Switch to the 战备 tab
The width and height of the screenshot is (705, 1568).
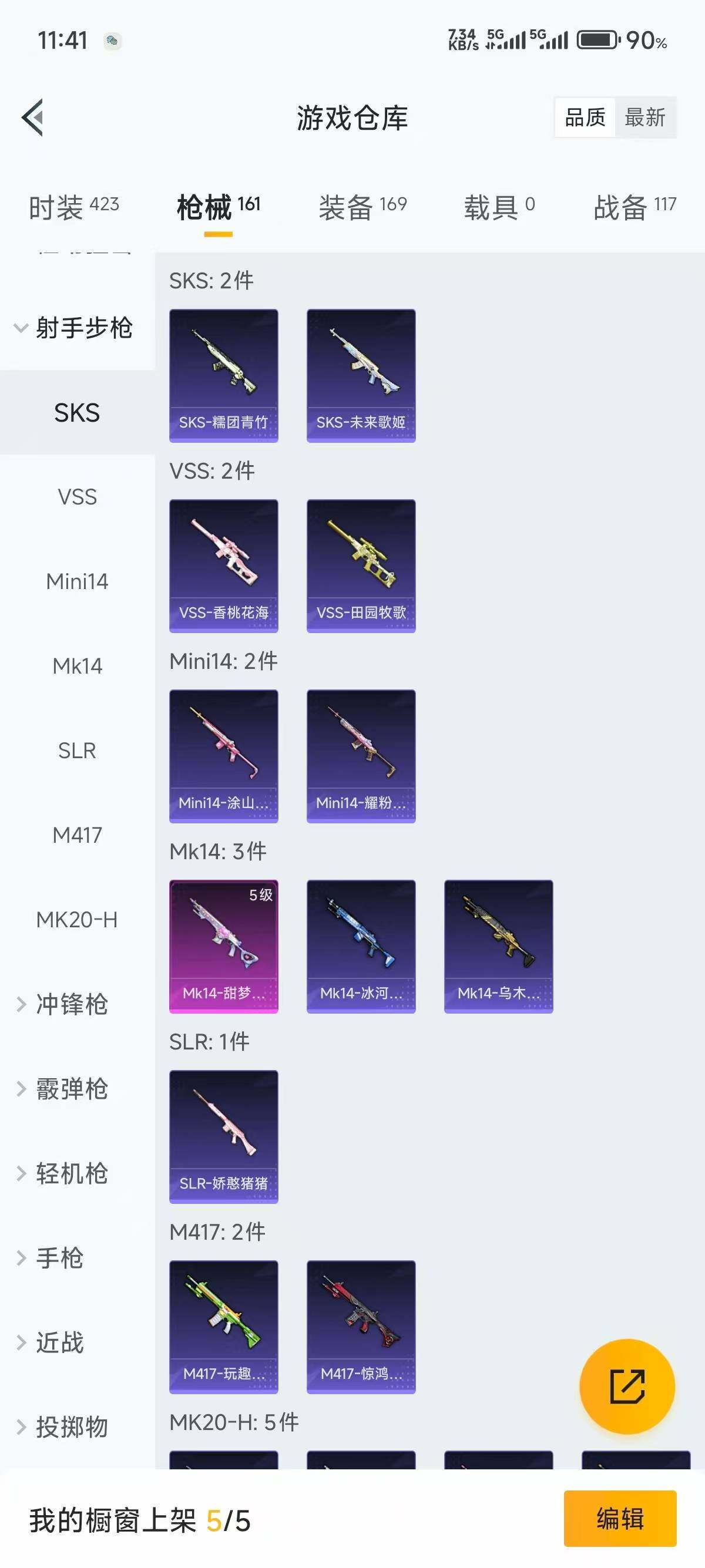[634, 207]
